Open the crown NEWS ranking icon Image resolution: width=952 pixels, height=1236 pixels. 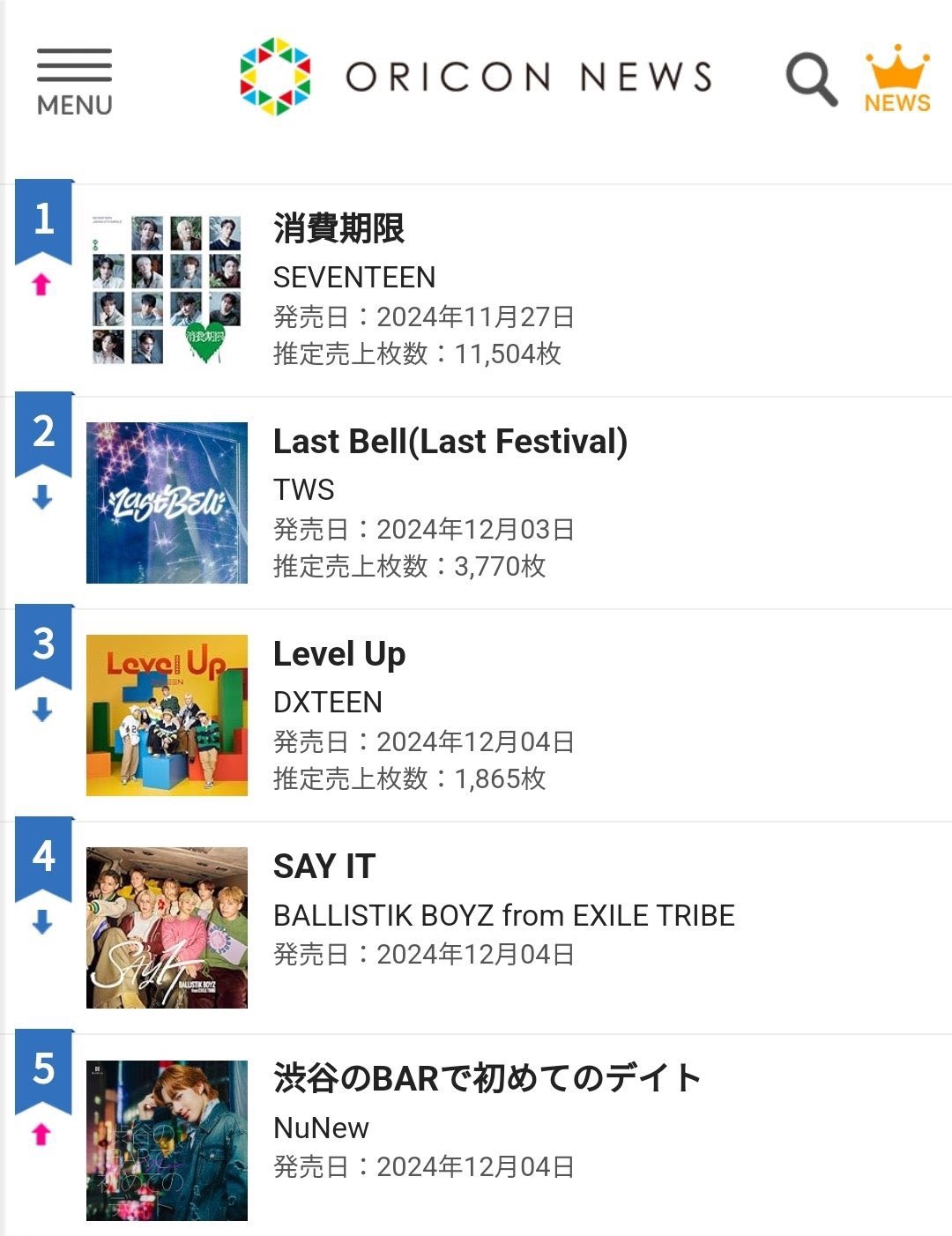click(x=897, y=79)
